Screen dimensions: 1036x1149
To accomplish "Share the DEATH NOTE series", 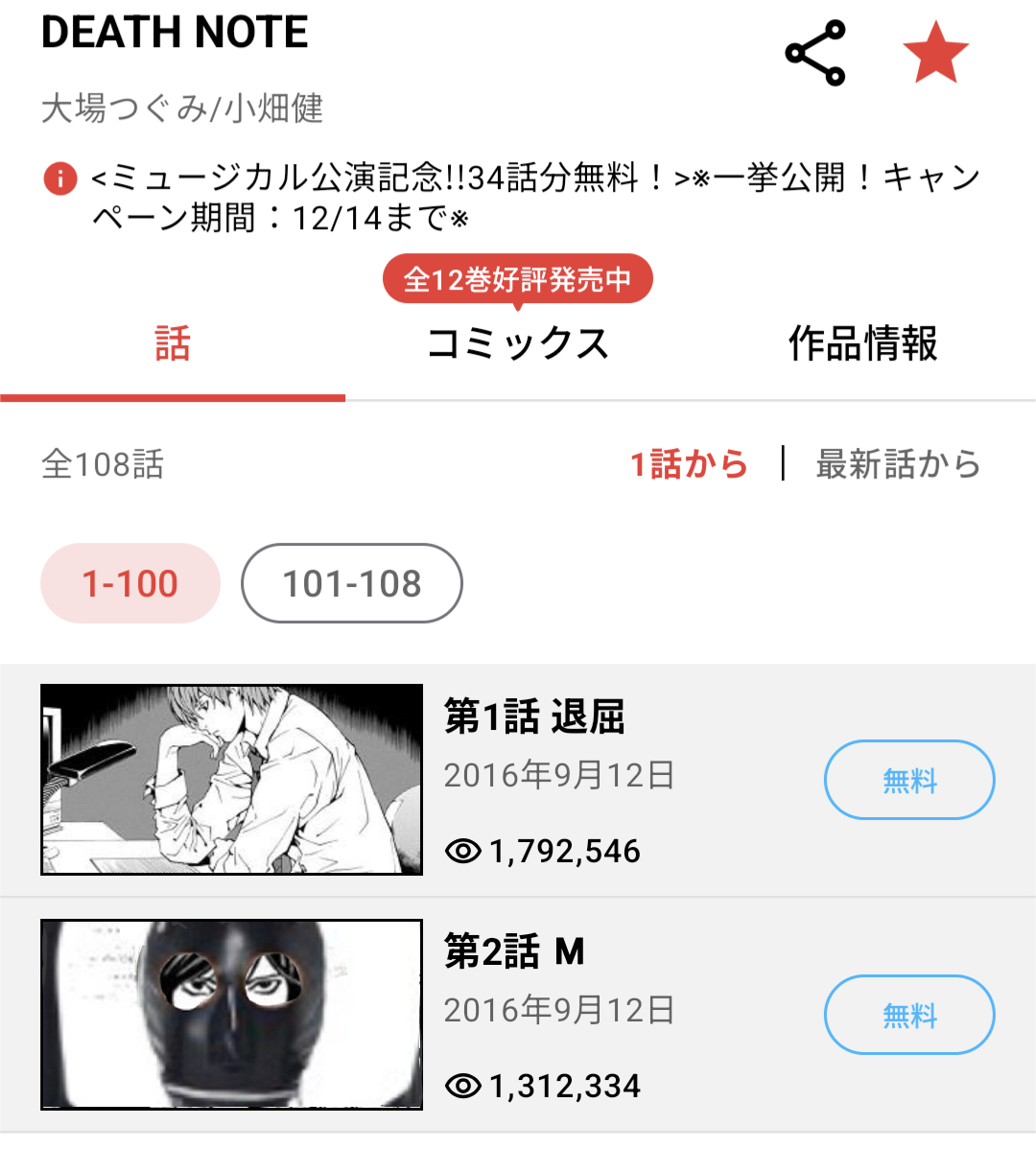I will (815, 53).
